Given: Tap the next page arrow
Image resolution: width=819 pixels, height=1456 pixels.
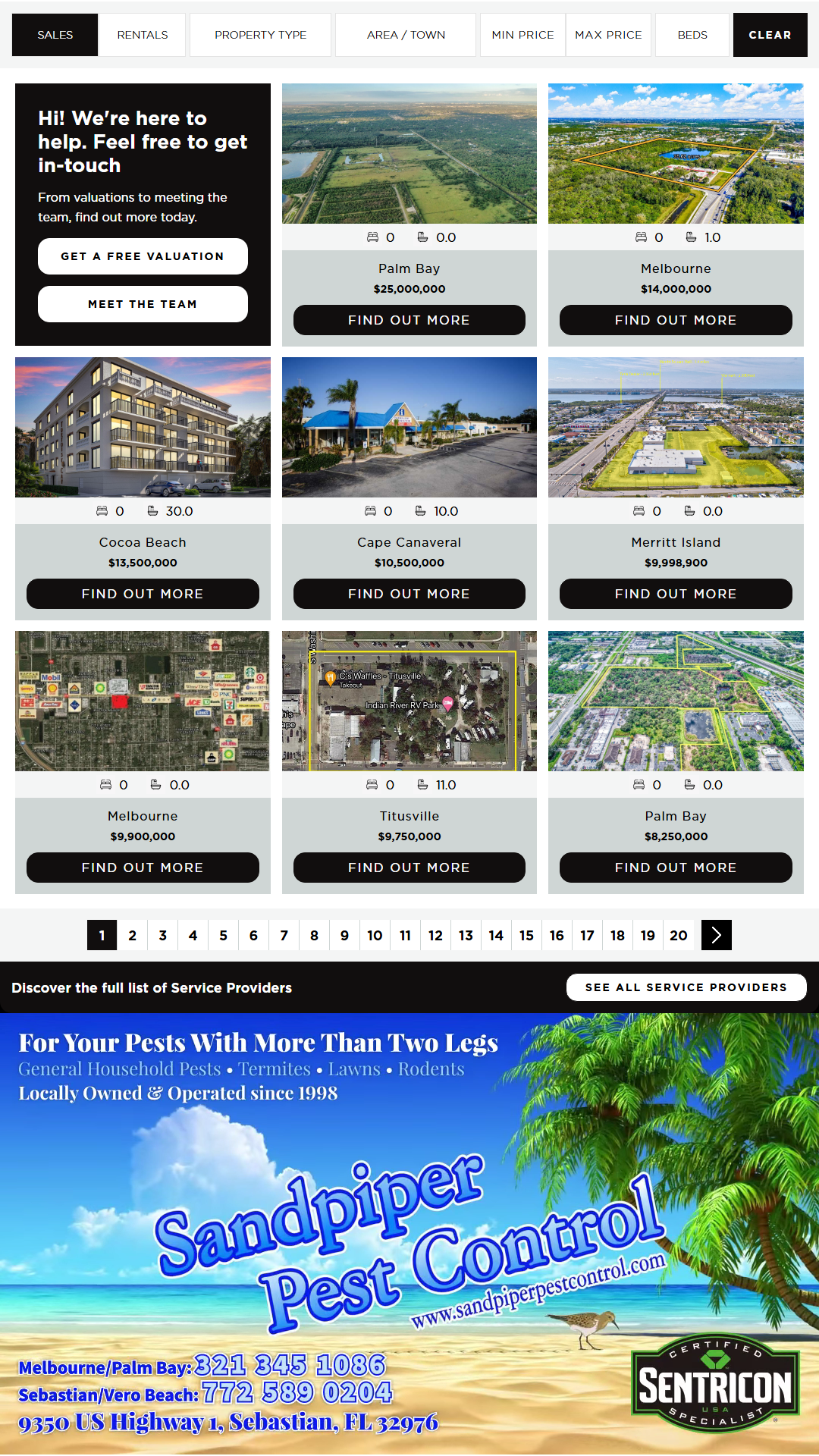Looking at the screenshot, I should click(x=717, y=935).
